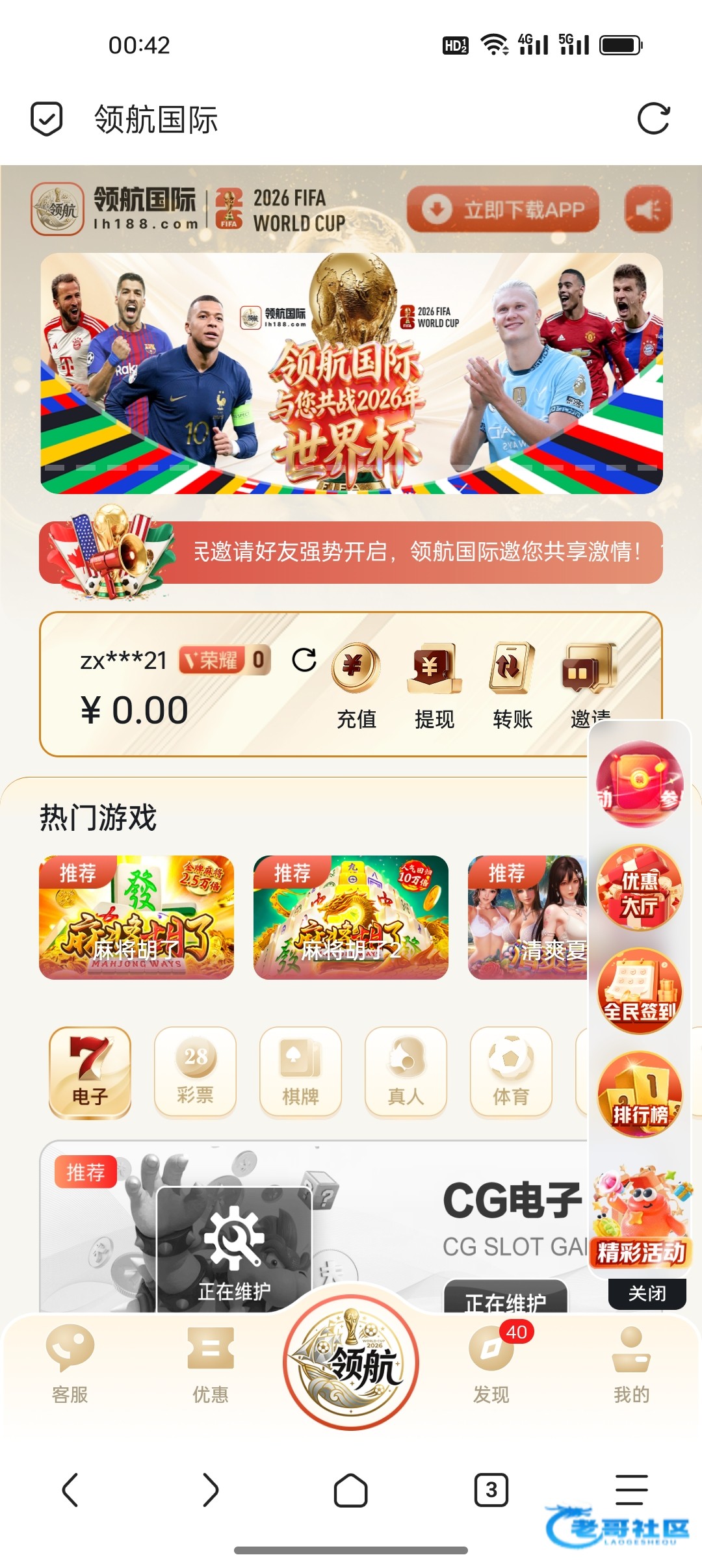Select the 彩票 lottery category
The width and height of the screenshot is (702, 1568).
195,1073
